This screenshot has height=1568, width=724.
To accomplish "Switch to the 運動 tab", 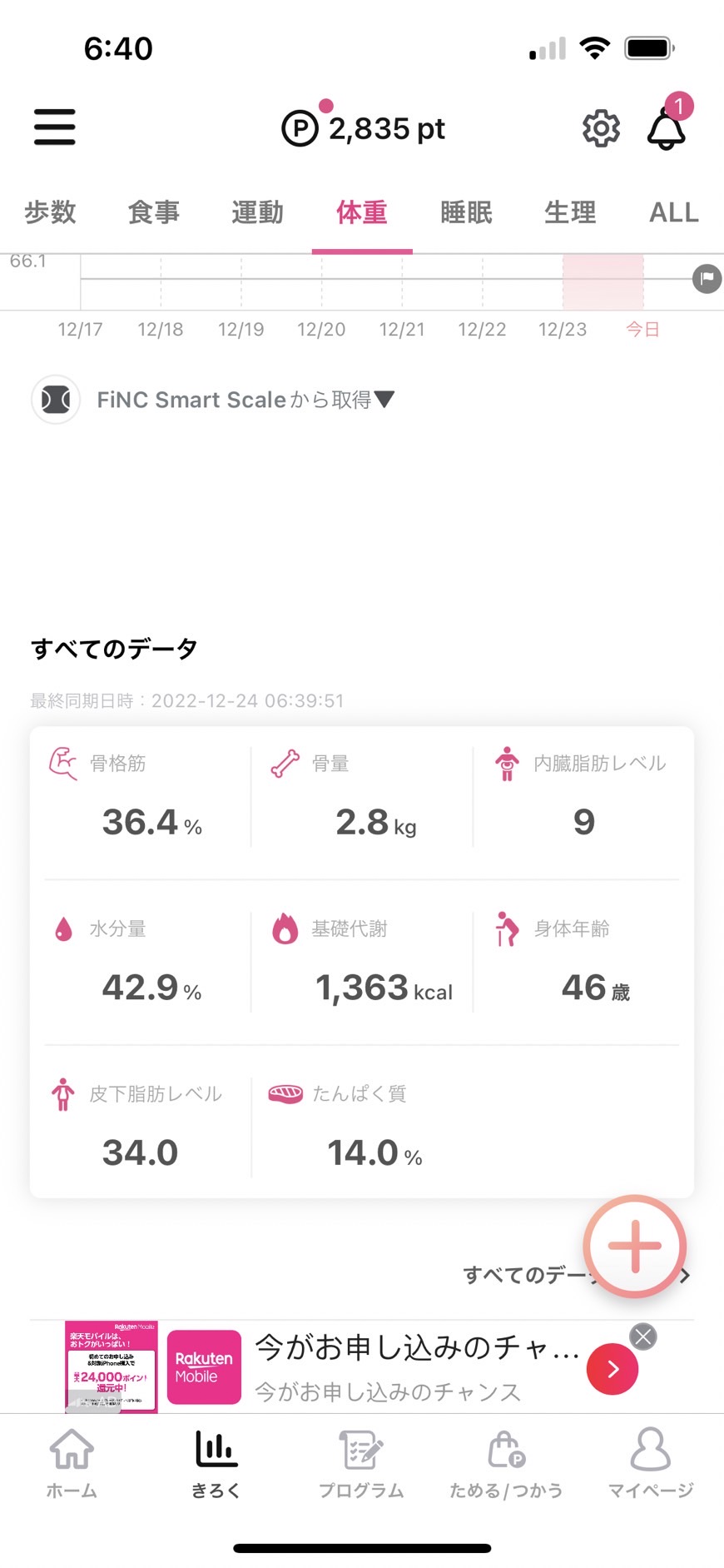I will point(258,212).
